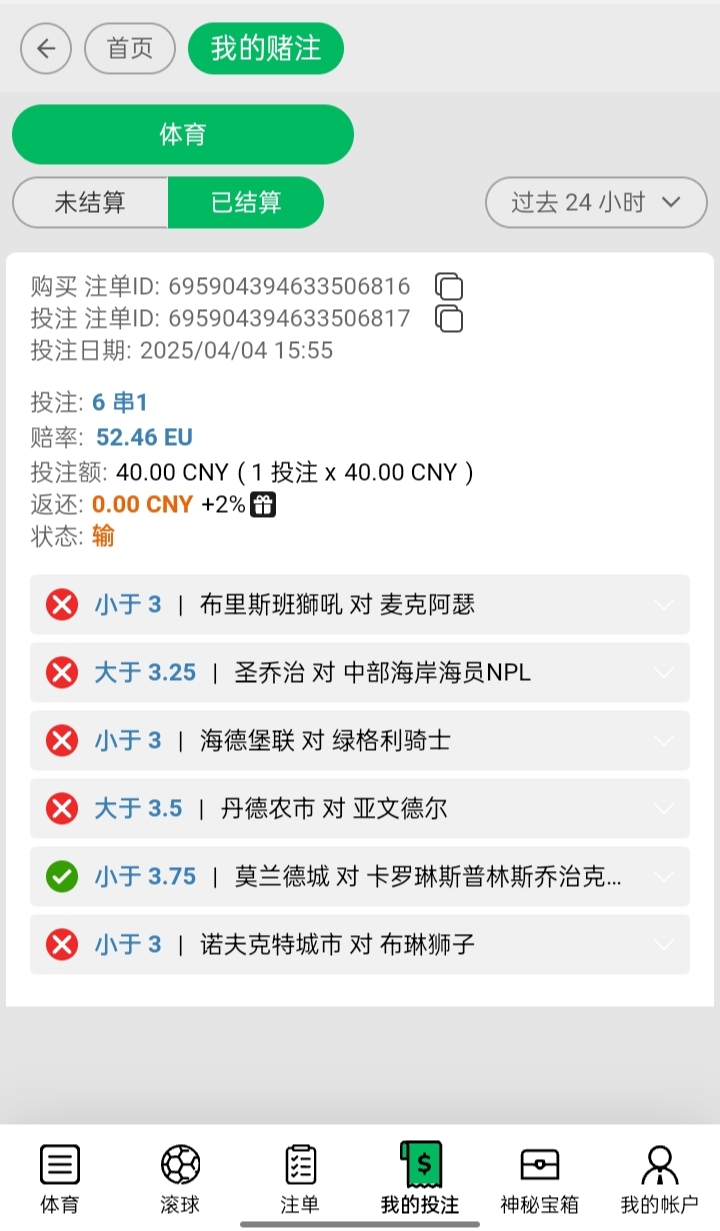Open the 神秘宝箱 mystery box tab
This screenshot has width=720, height=1231.
[x=540, y=1178]
